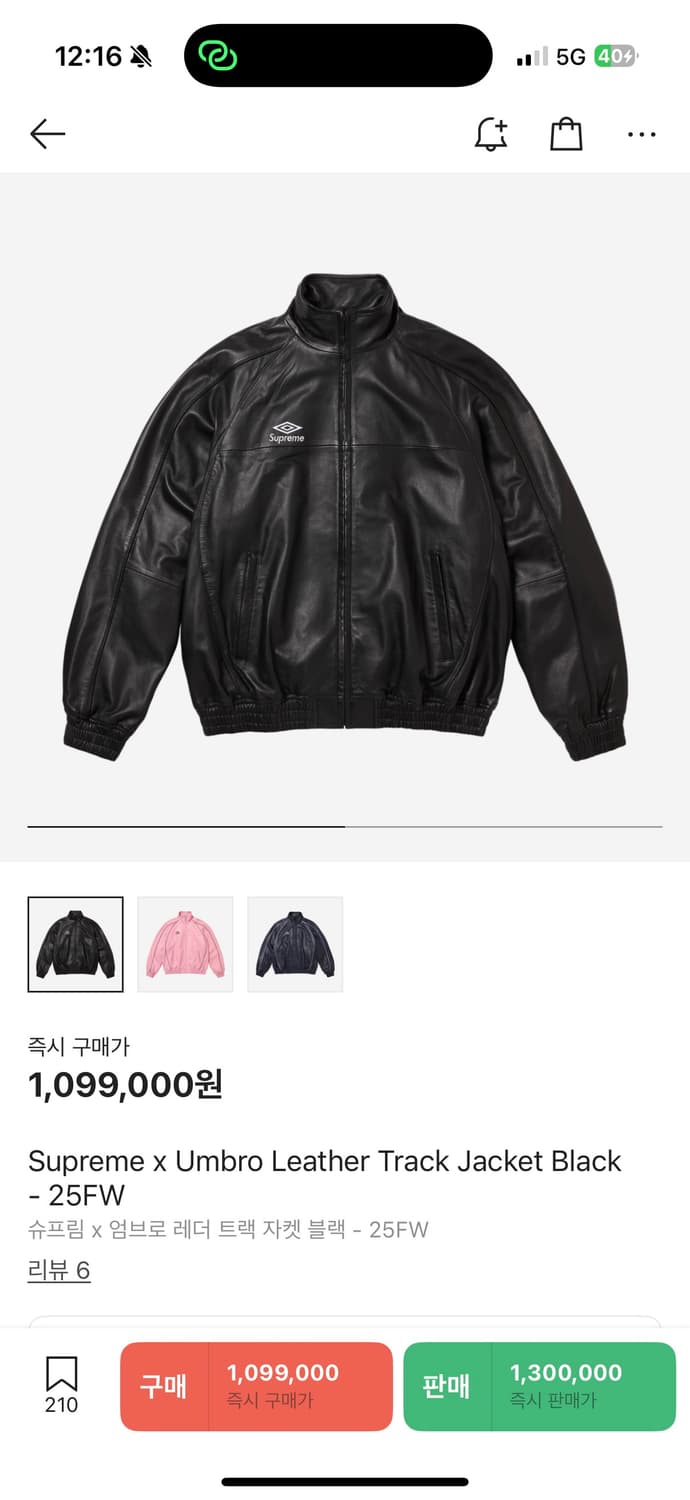Set a price alert with the bell icon
Viewport: 690px width, 1500px height.
[x=491, y=134]
